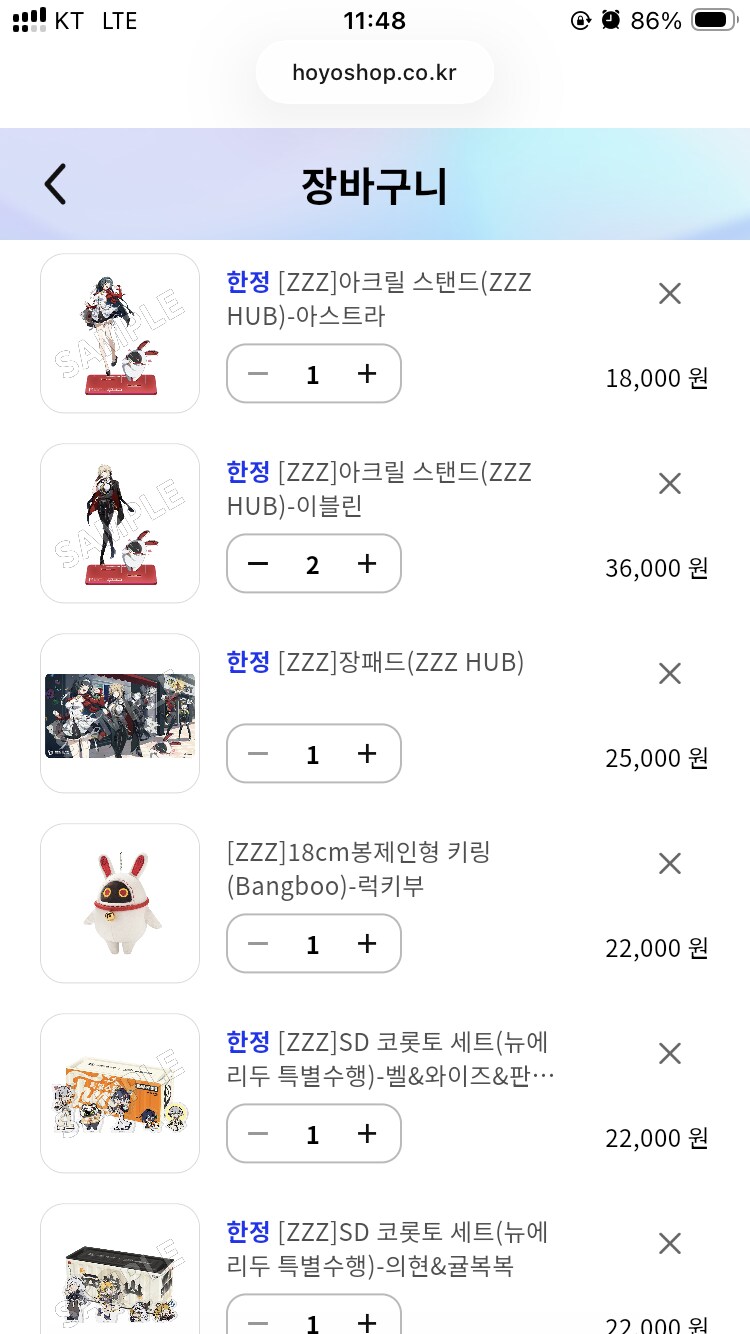The height and width of the screenshot is (1334, 750).
Task: Increase quantity of 럭키부 plush keyring
Action: click(x=367, y=944)
